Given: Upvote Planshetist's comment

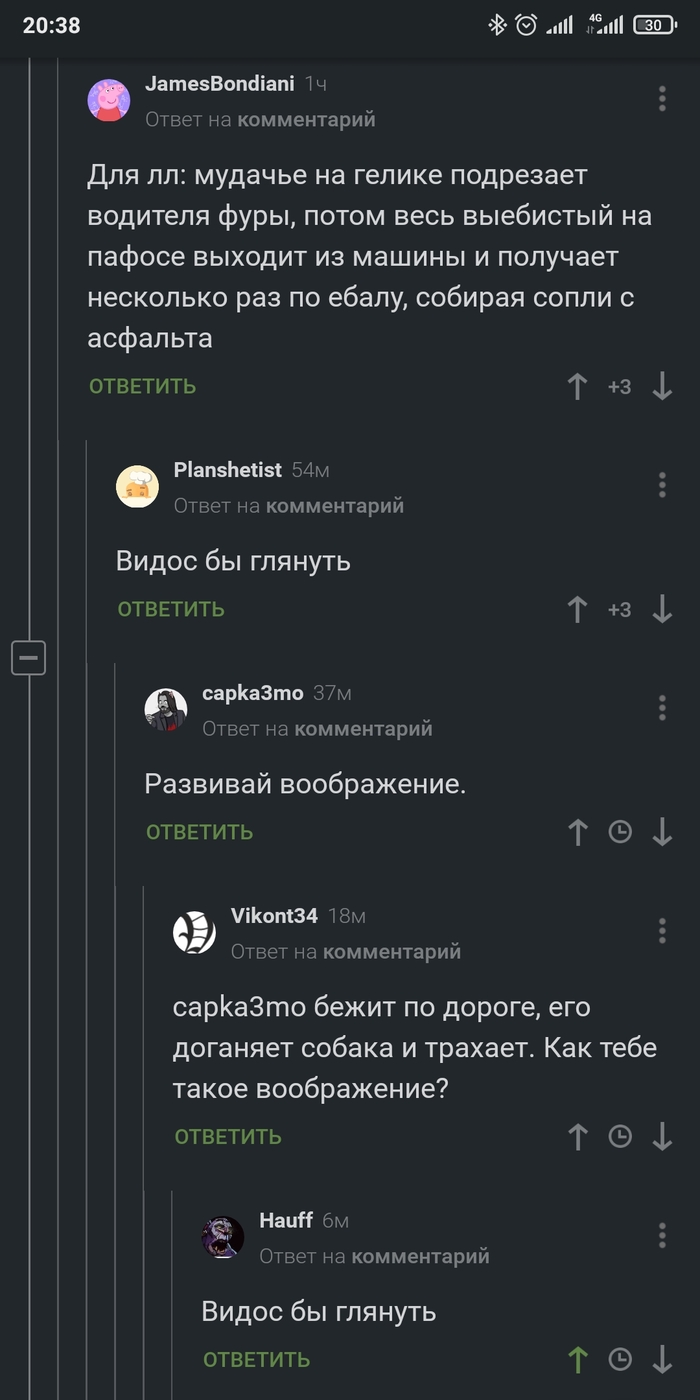Looking at the screenshot, I should (577, 610).
